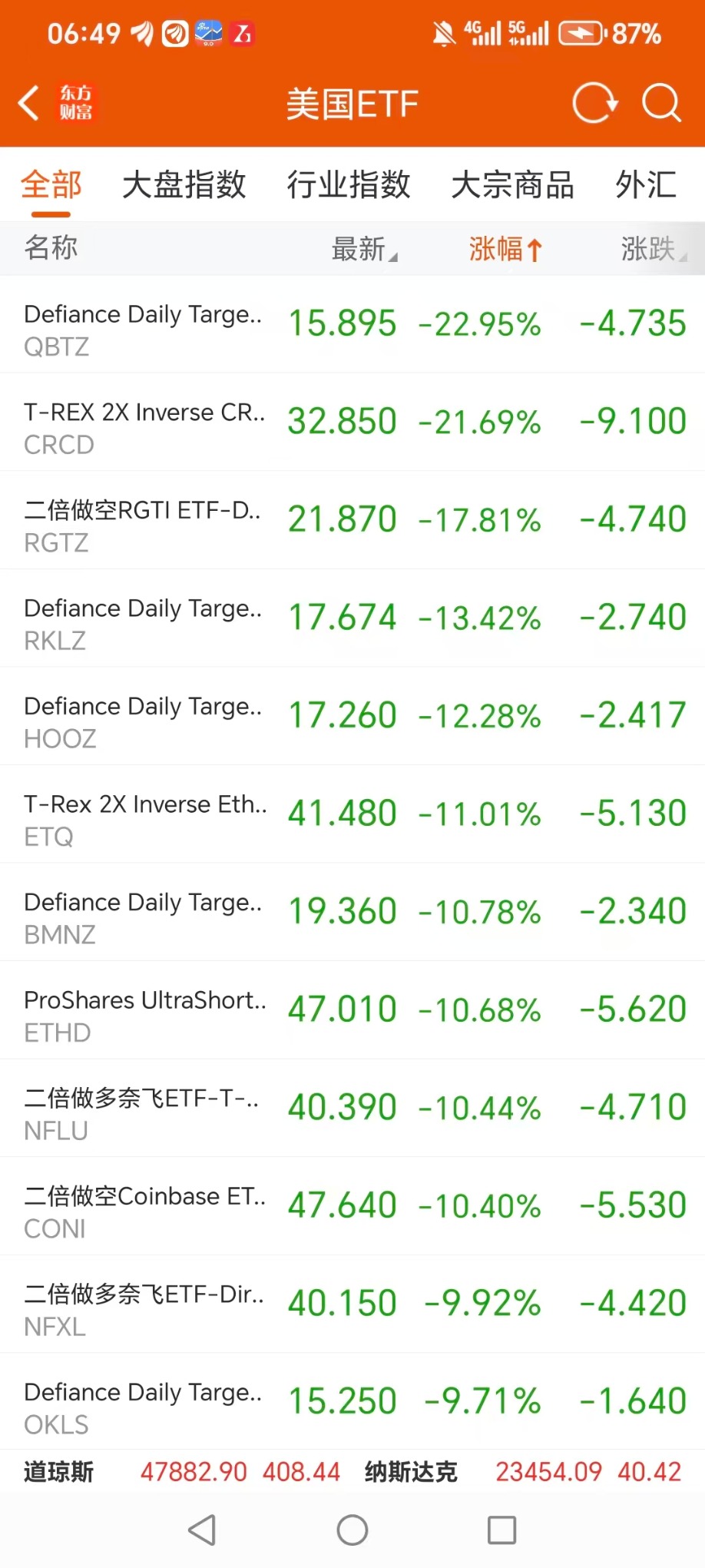View the ETHD ProShares UltraShort row
This screenshot has width=705, height=1568.
352,1010
